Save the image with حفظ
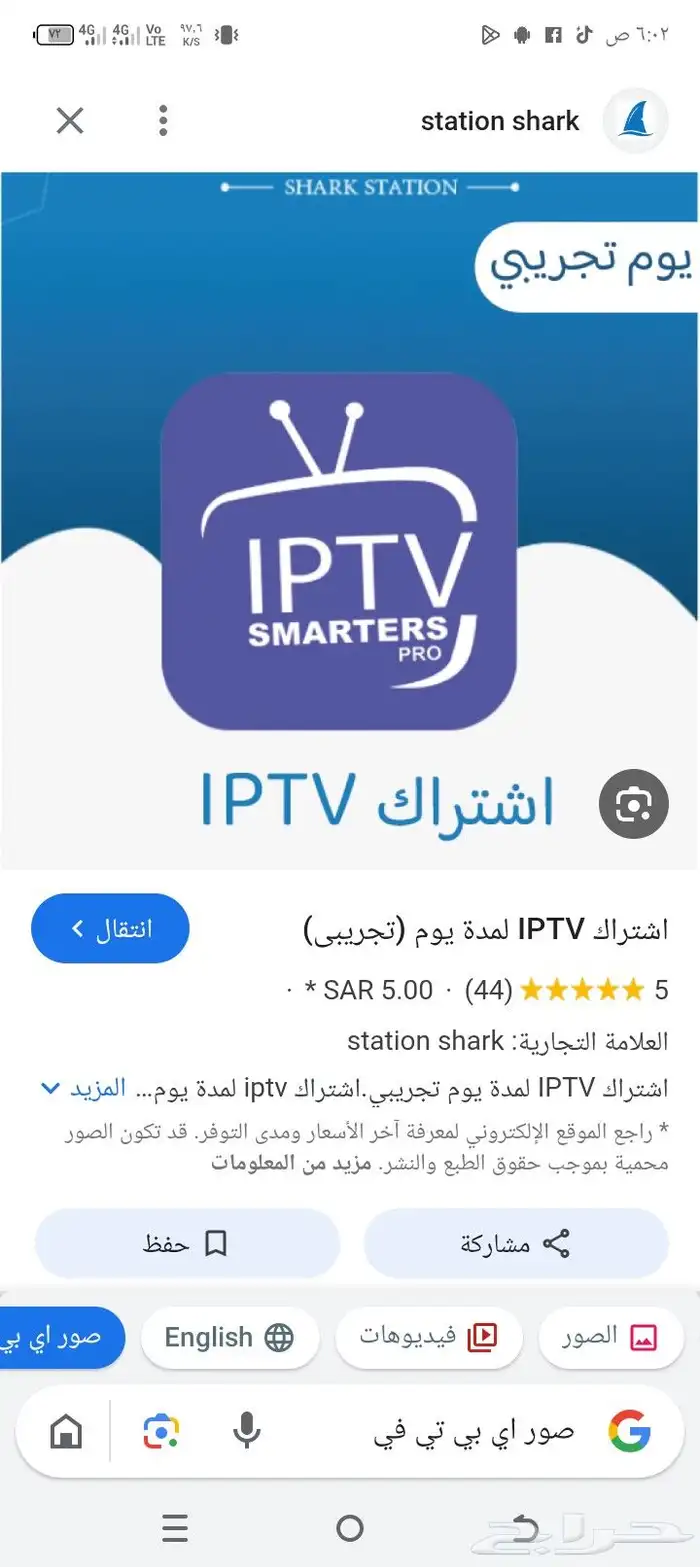The image size is (700, 1567). 187,1244
